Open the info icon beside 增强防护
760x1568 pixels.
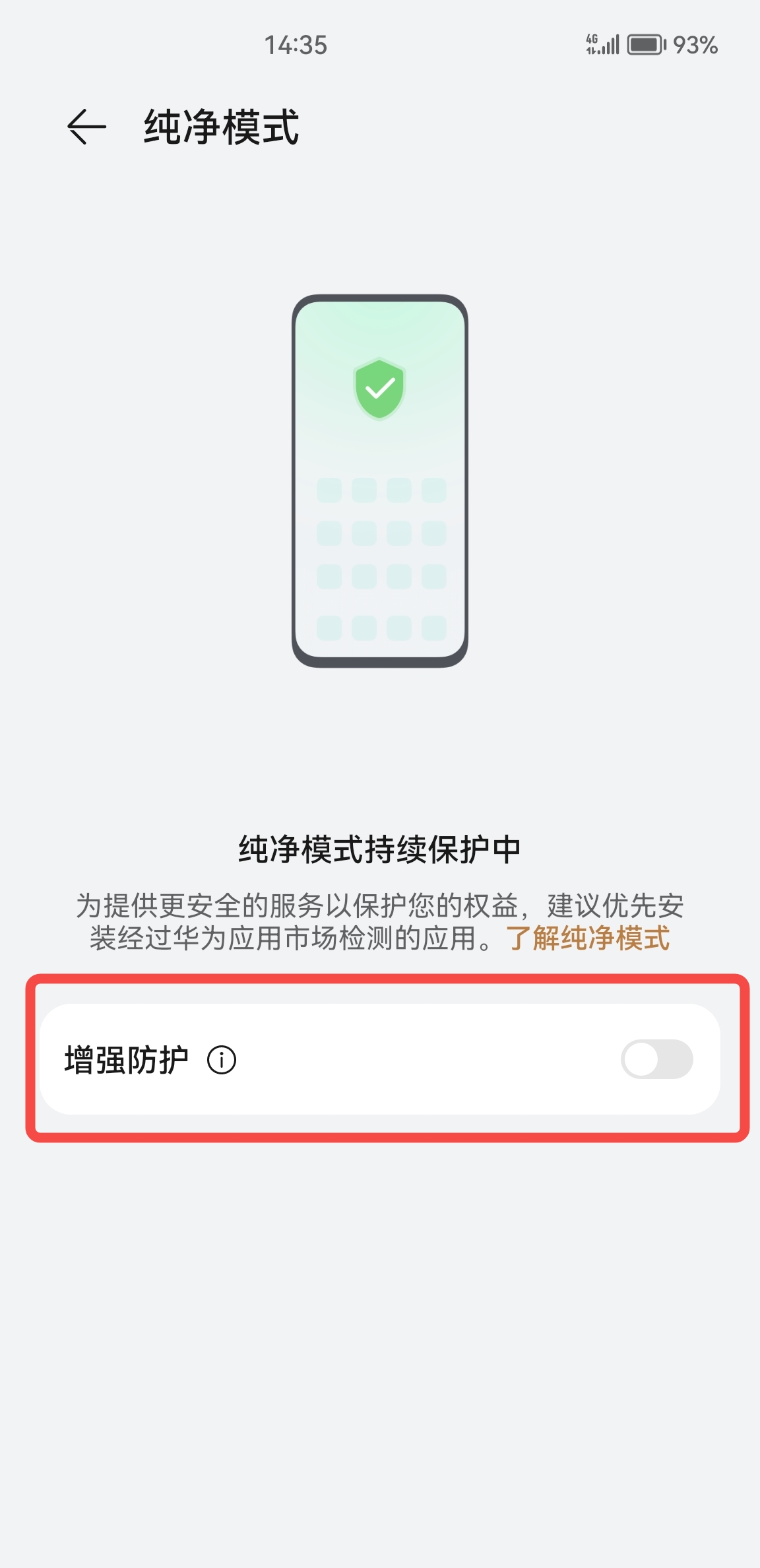(x=222, y=1060)
